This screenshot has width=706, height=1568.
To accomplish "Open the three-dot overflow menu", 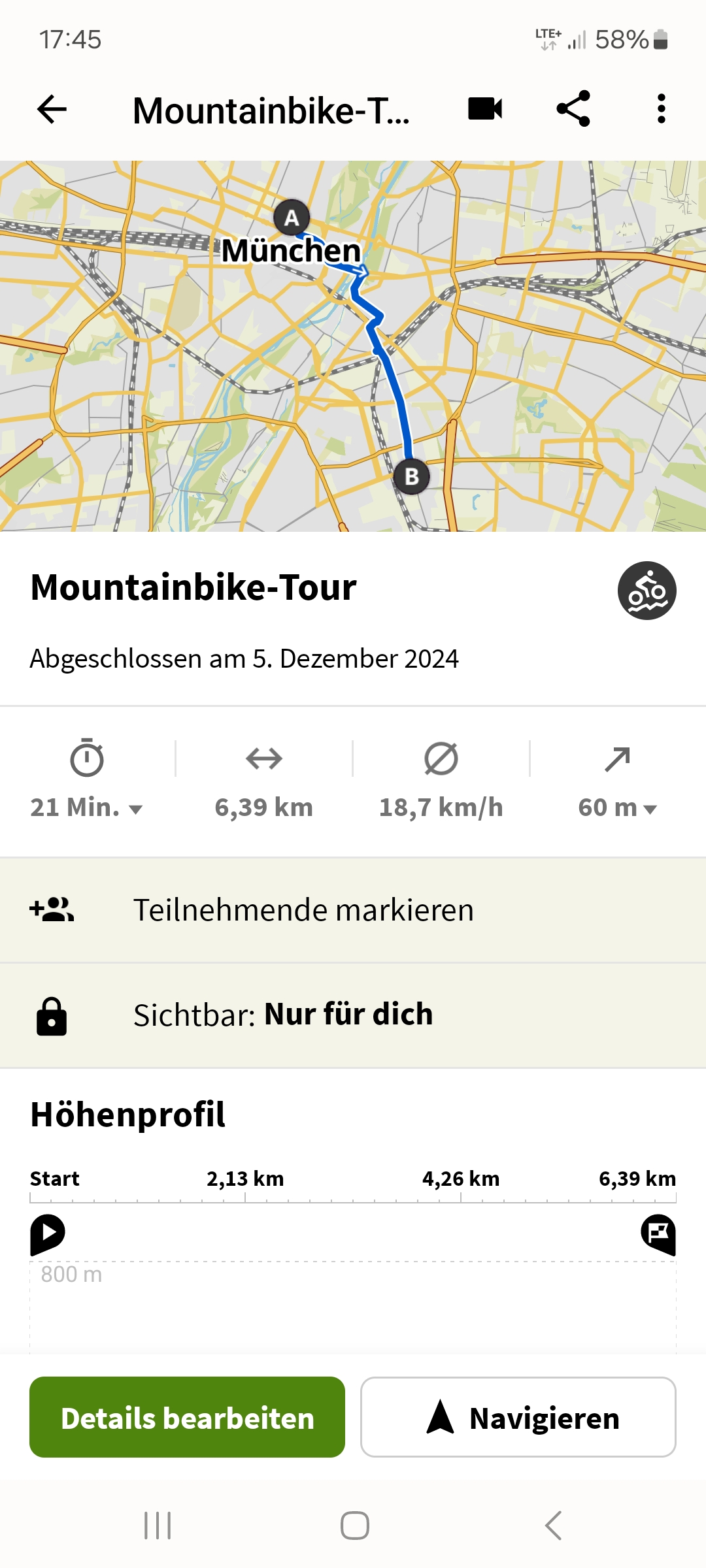I will point(662,109).
